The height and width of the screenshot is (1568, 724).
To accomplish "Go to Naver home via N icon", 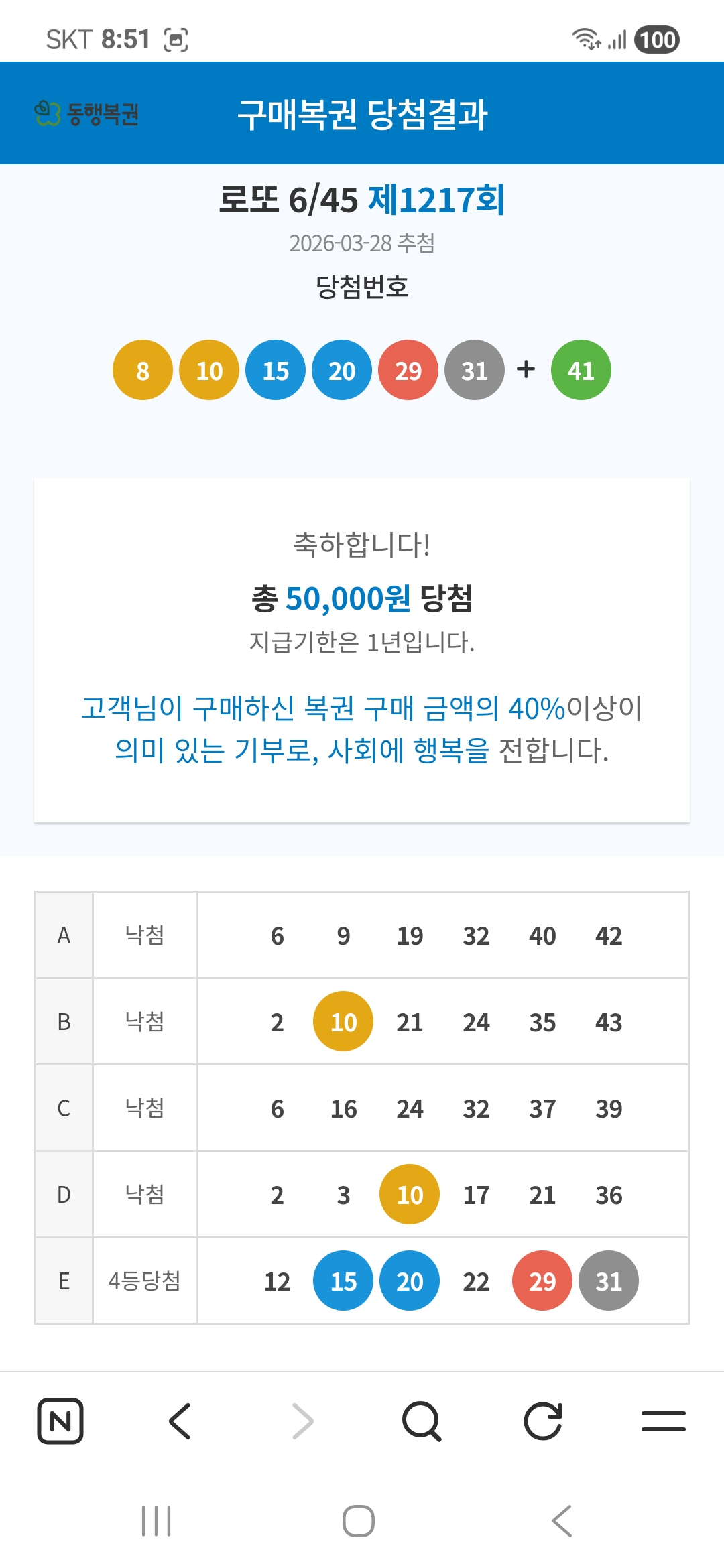I will click(60, 1421).
